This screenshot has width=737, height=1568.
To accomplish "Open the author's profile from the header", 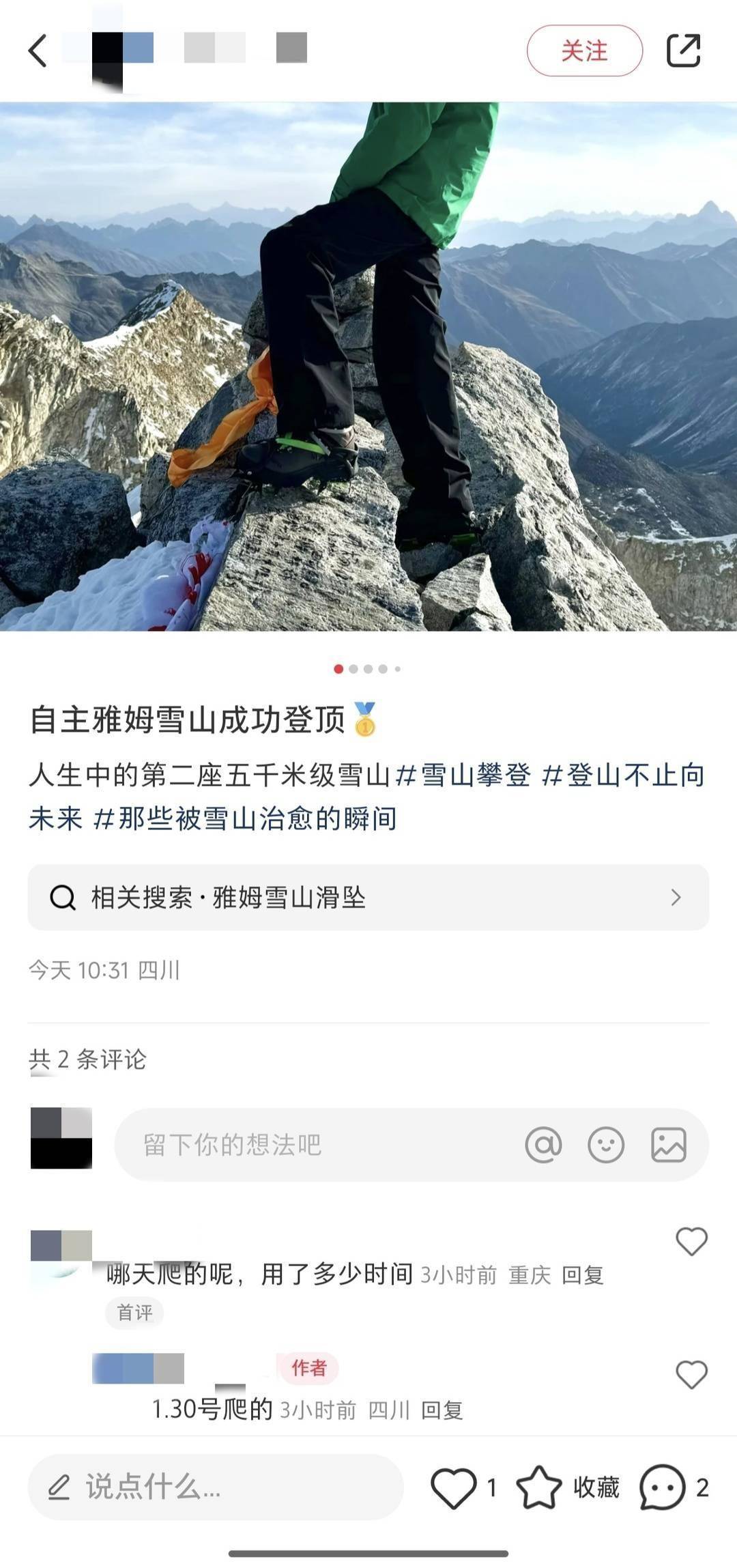I will (184, 49).
